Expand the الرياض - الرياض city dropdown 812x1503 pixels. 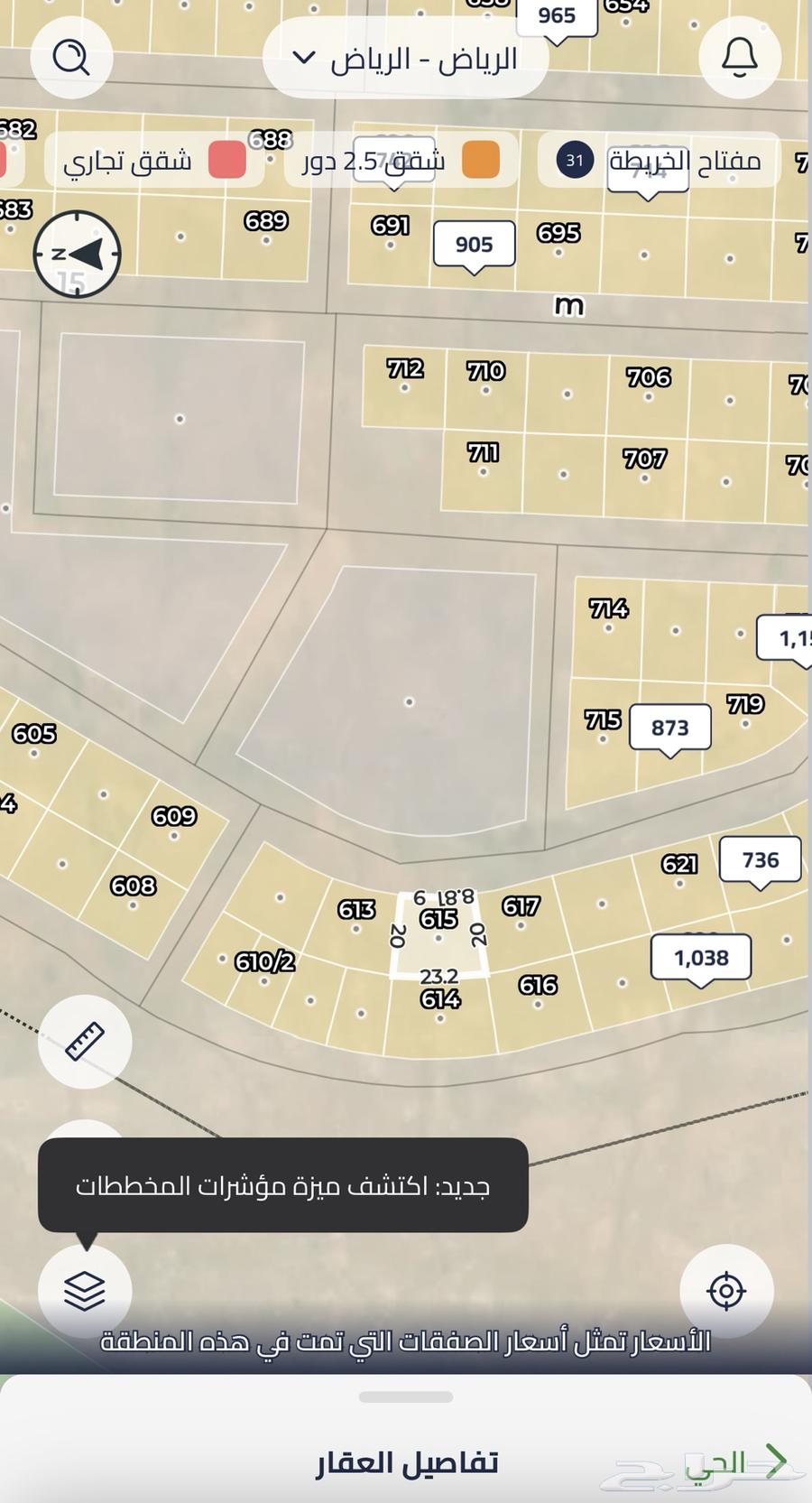coord(406,59)
